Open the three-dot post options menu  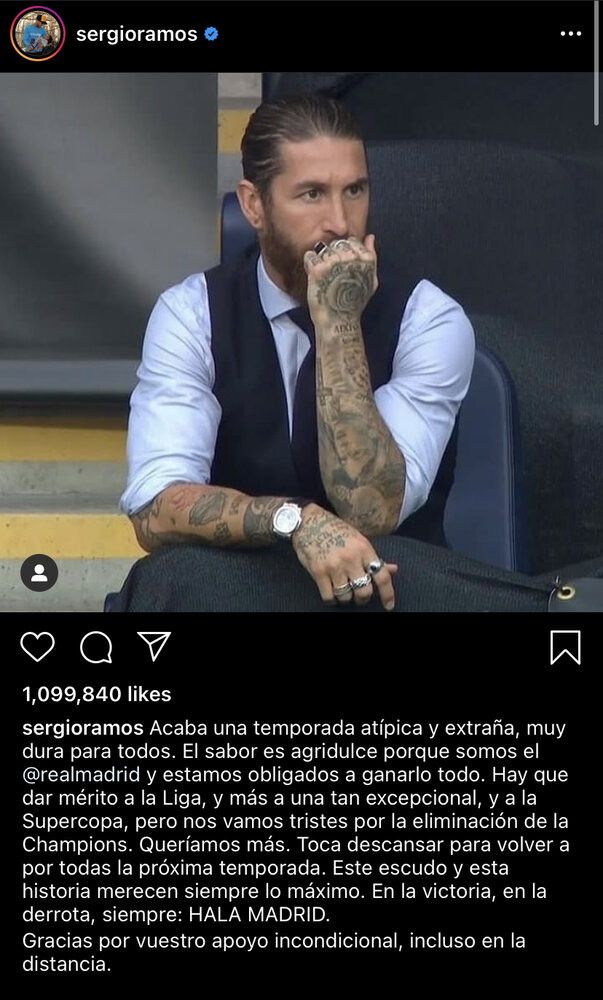[x=570, y=34]
